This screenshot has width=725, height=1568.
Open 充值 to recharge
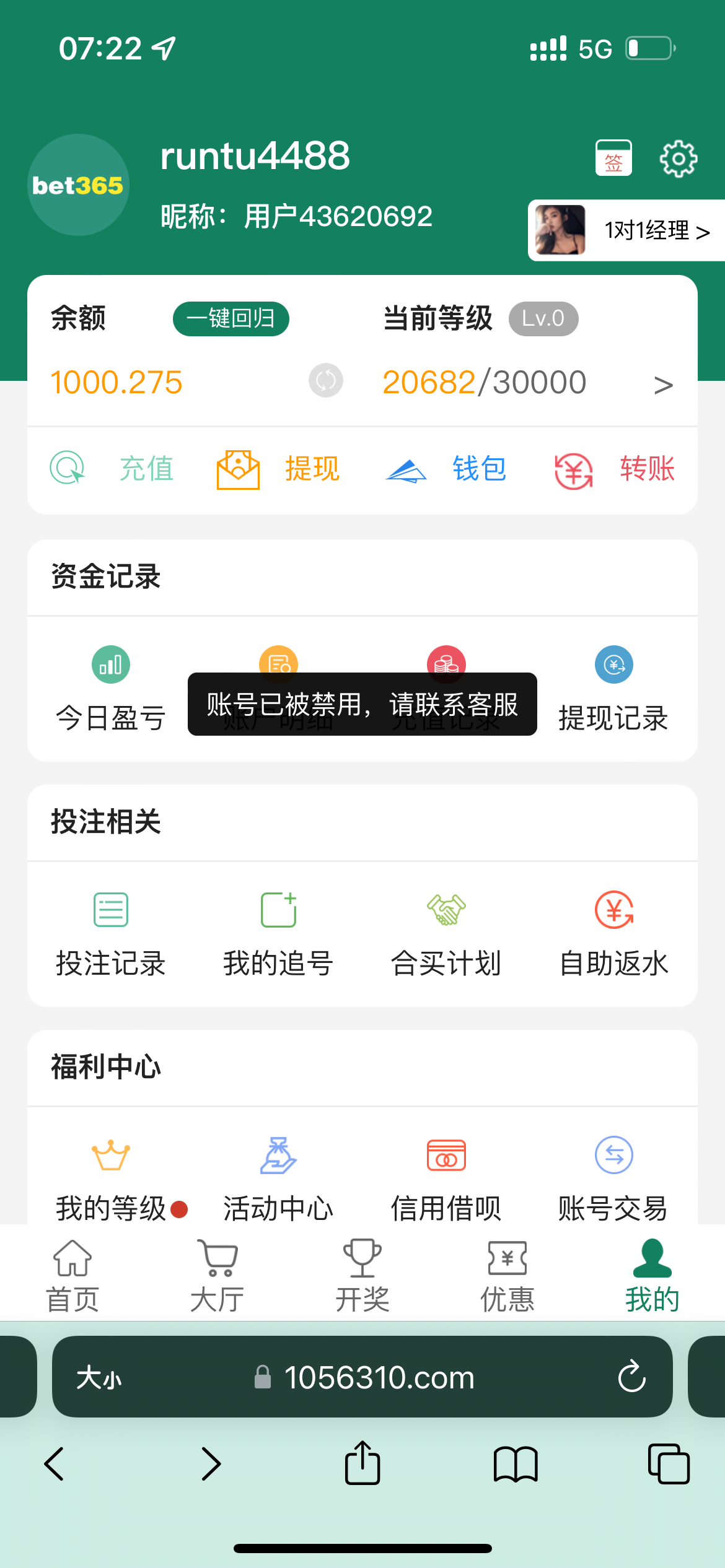click(113, 468)
